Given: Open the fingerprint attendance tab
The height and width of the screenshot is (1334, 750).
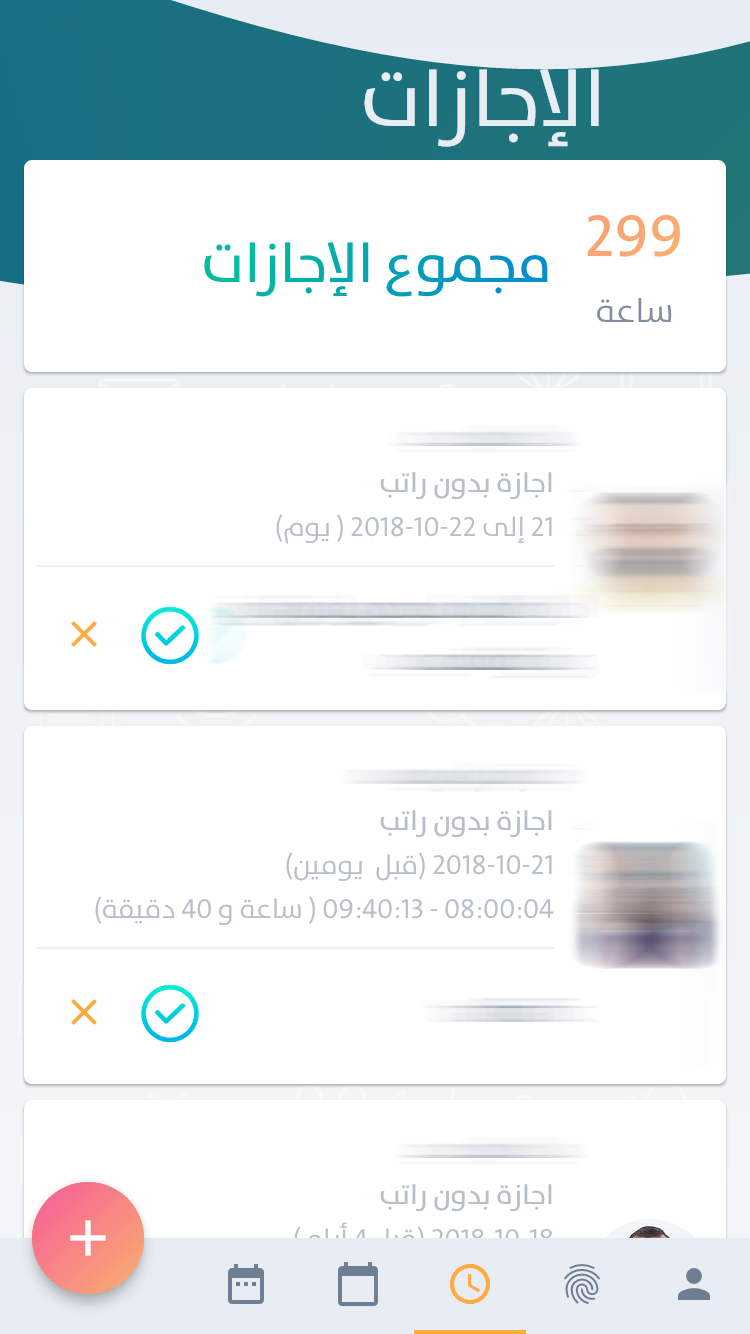Looking at the screenshot, I should pyautogui.click(x=582, y=1284).
